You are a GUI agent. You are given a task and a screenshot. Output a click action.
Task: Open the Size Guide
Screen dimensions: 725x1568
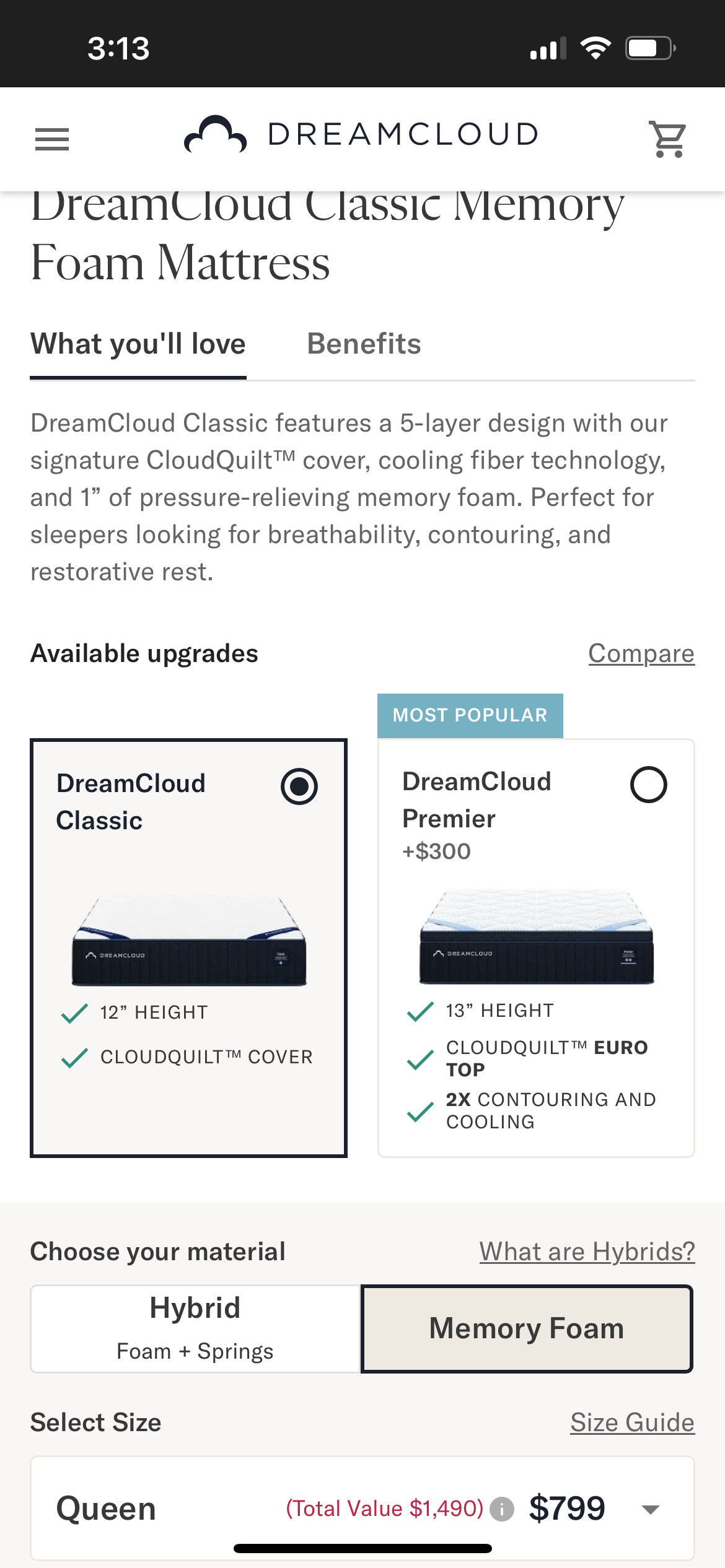click(x=632, y=1422)
